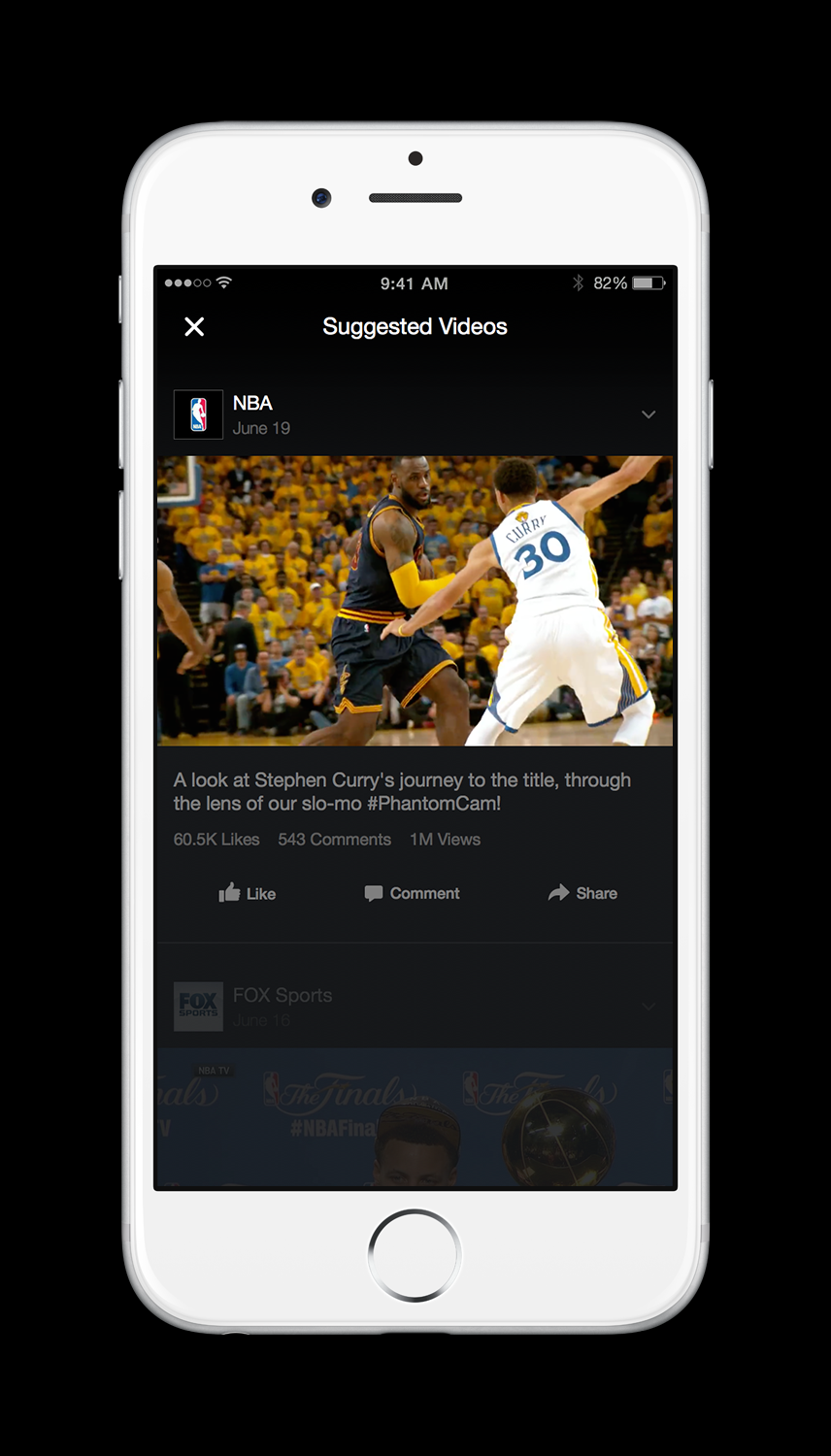Screen dimensions: 831x1456
Task: Share the NBA video post
Action: coord(582,893)
